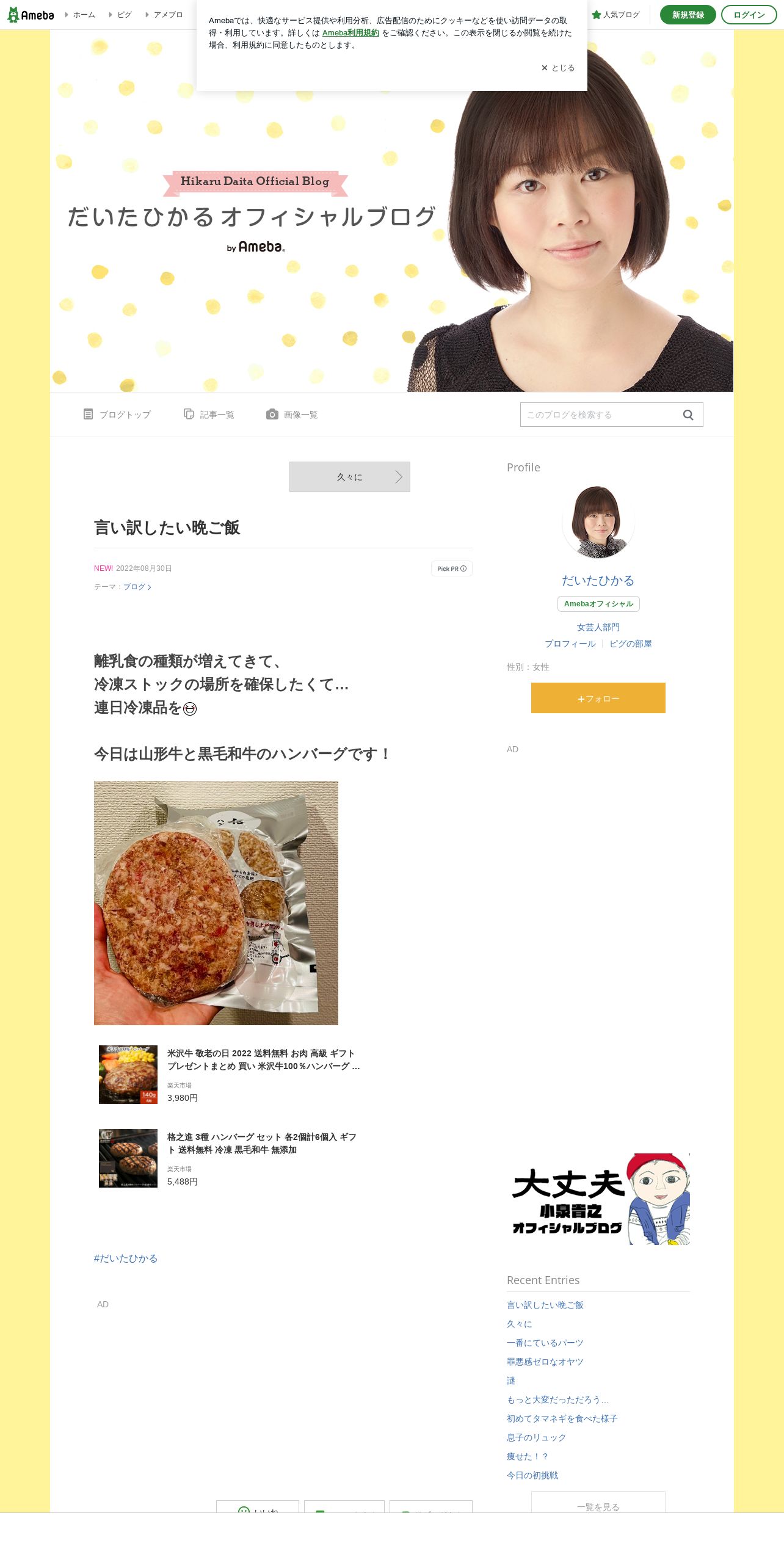Open 画像一覧 image list
Screen dimensions: 784x1568
point(292,415)
